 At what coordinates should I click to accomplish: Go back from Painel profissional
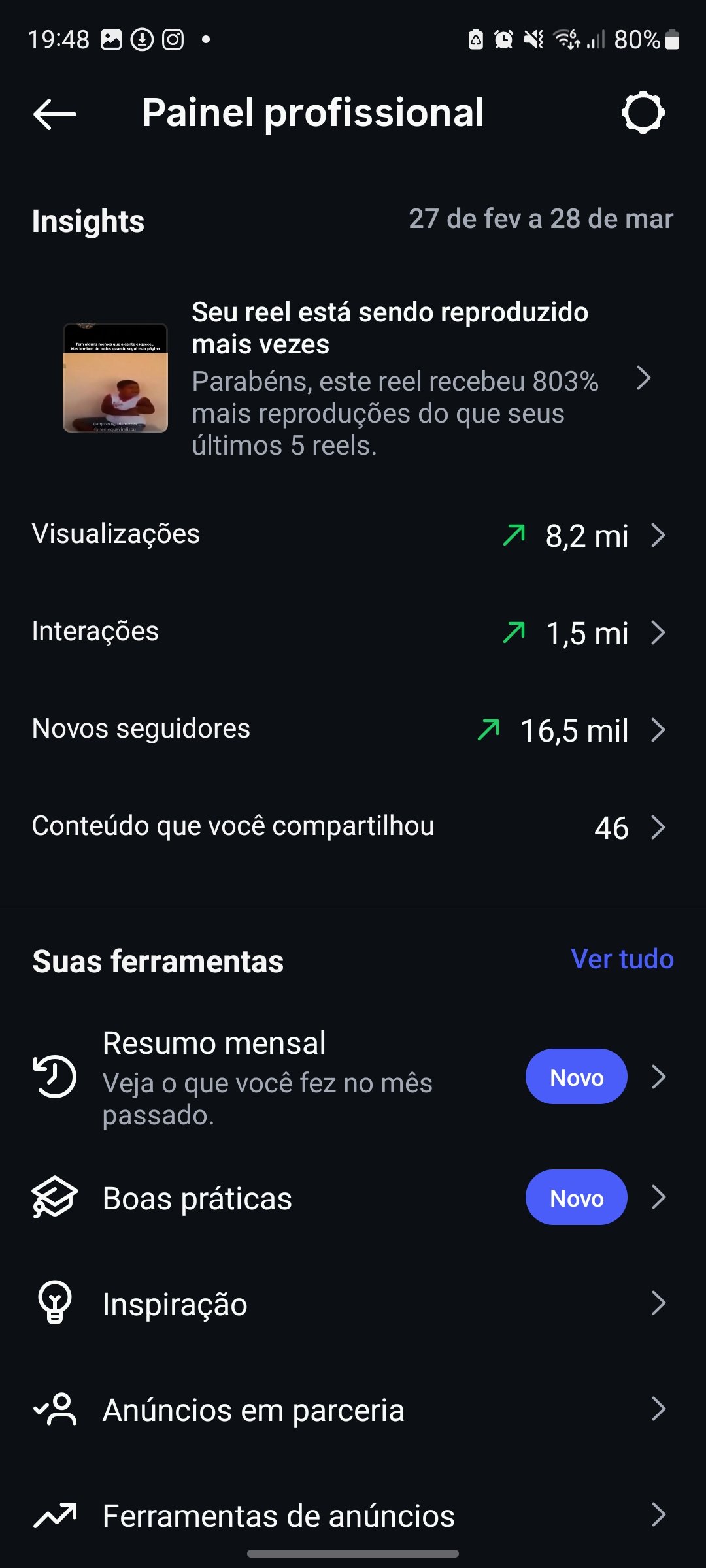pos(55,114)
